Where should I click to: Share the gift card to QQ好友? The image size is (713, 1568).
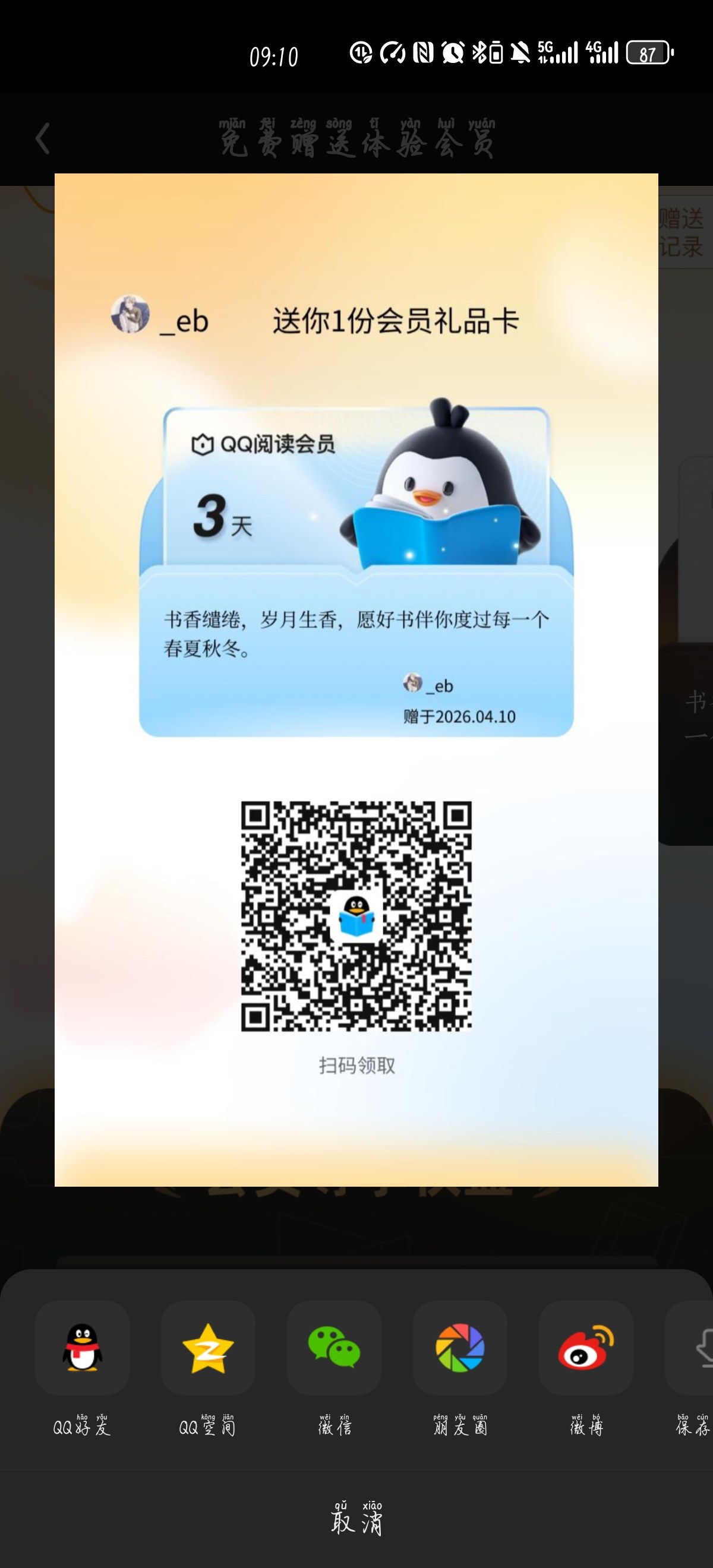82,1348
